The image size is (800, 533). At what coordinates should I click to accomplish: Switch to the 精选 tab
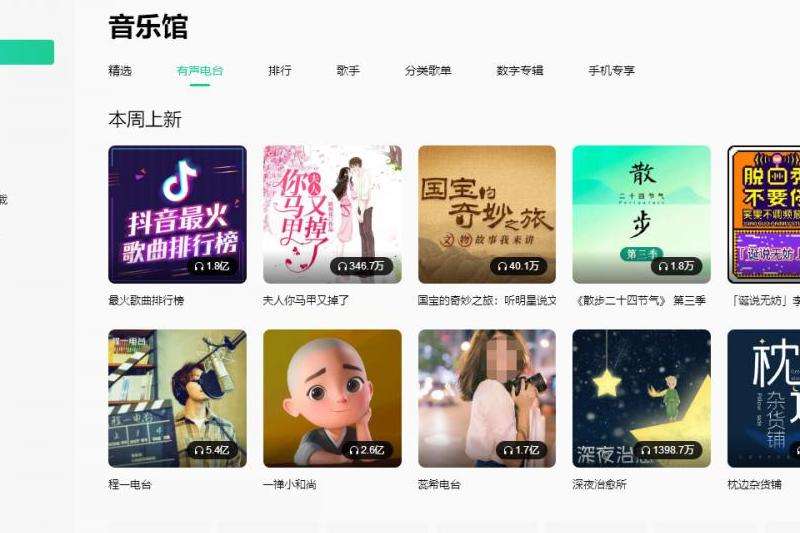click(x=120, y=71)
